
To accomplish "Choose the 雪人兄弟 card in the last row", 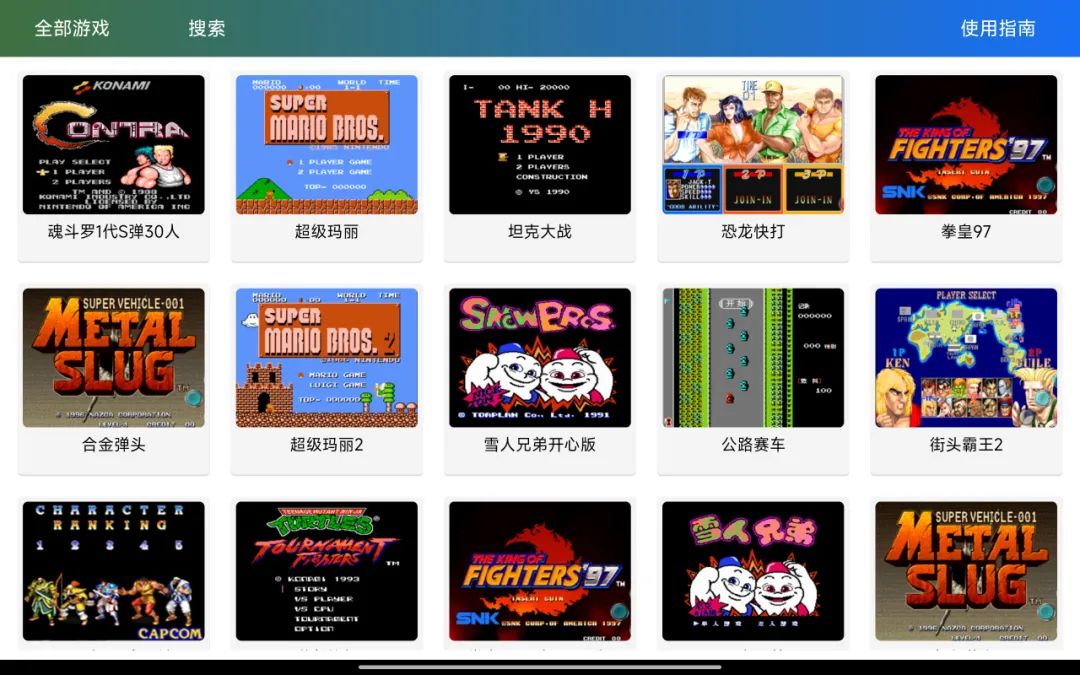I will click(753, 571).
